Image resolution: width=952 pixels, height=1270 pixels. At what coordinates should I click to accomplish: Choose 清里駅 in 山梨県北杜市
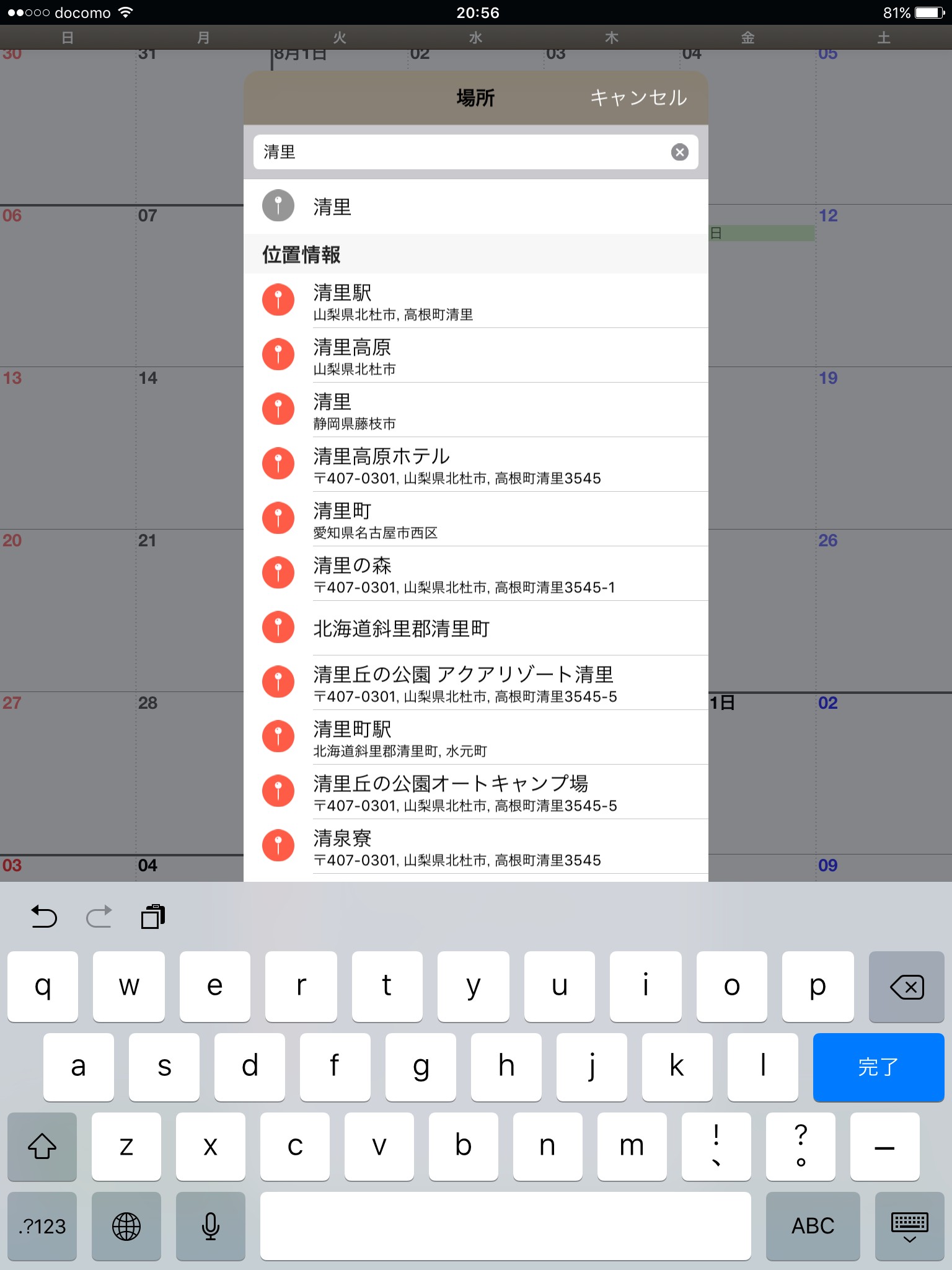tap(475, 301)
